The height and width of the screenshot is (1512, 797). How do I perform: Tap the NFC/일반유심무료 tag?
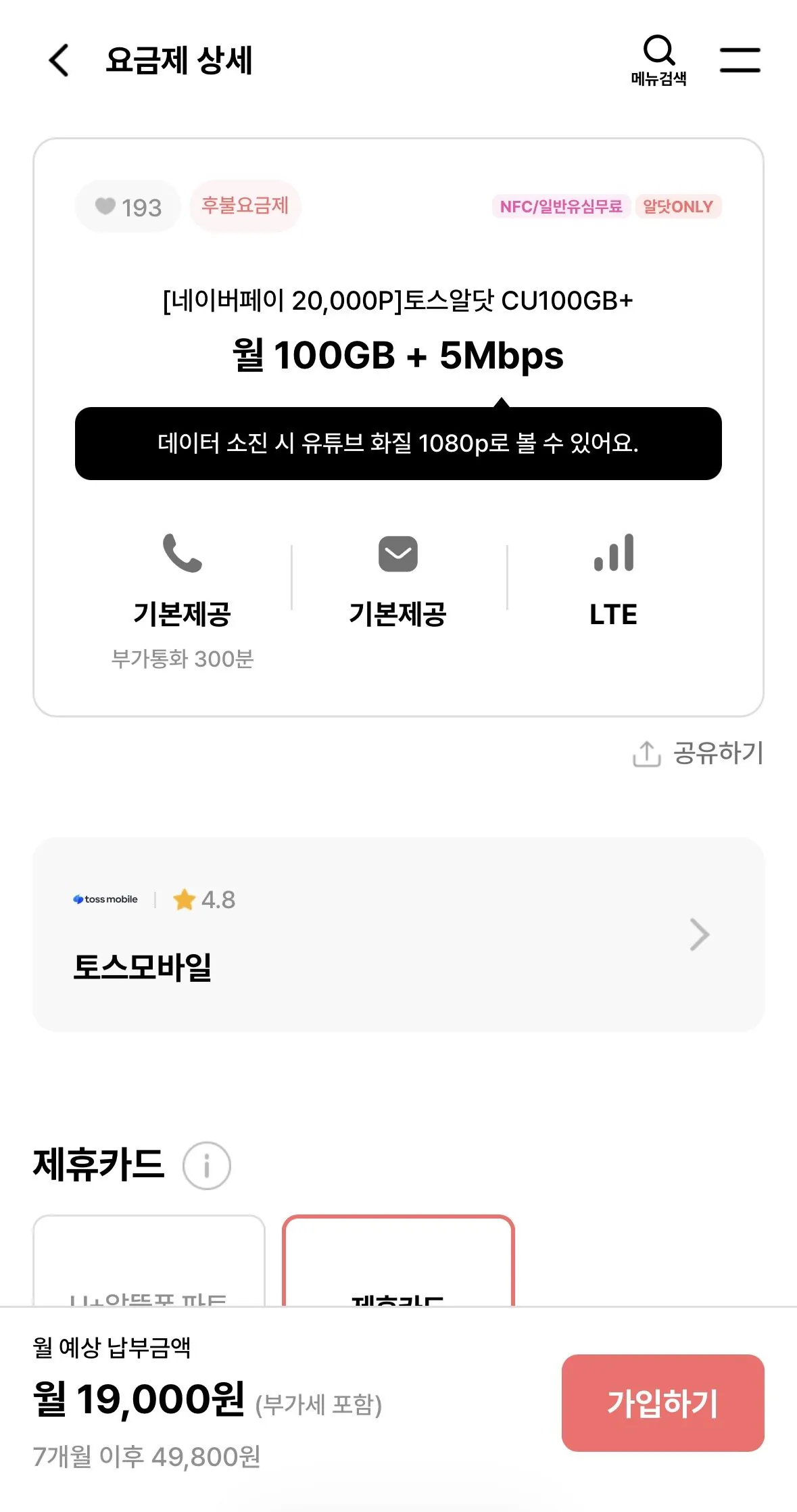pyautogui.click(x=562, y=206)
